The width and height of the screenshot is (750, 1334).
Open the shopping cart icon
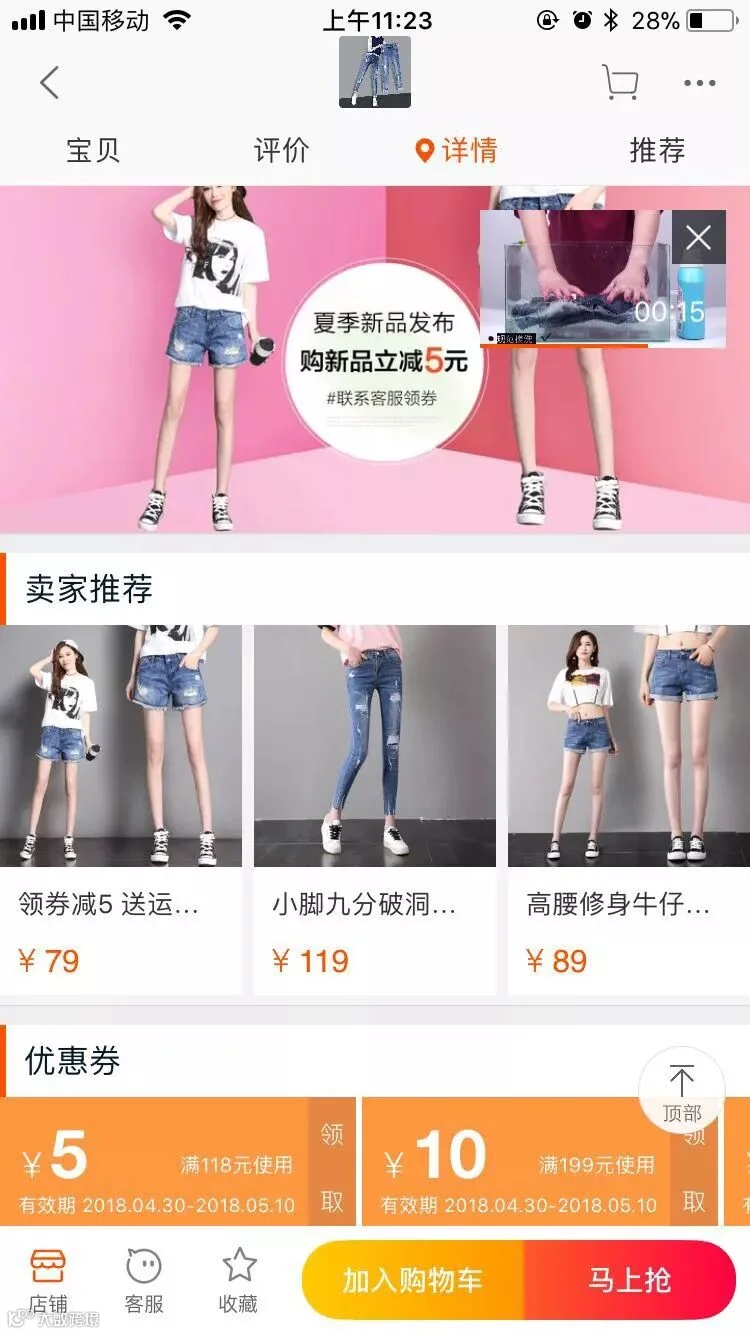[620, 83]
